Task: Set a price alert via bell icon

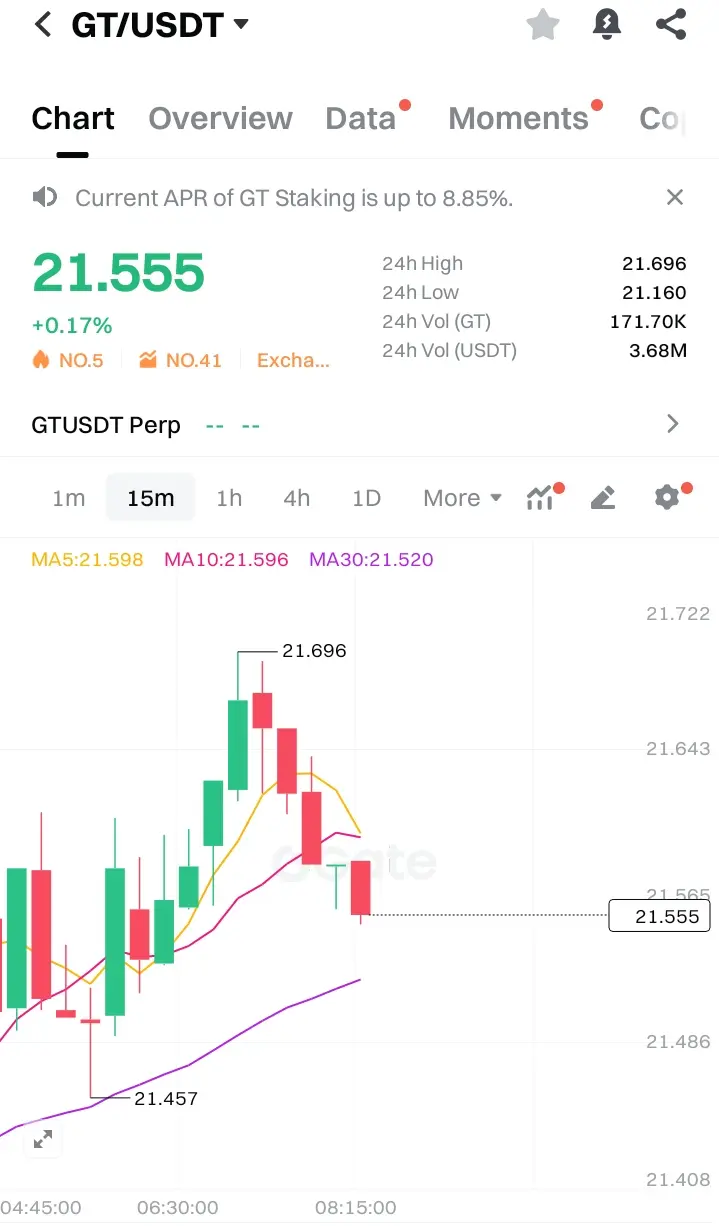Action: tap(607, 25)
